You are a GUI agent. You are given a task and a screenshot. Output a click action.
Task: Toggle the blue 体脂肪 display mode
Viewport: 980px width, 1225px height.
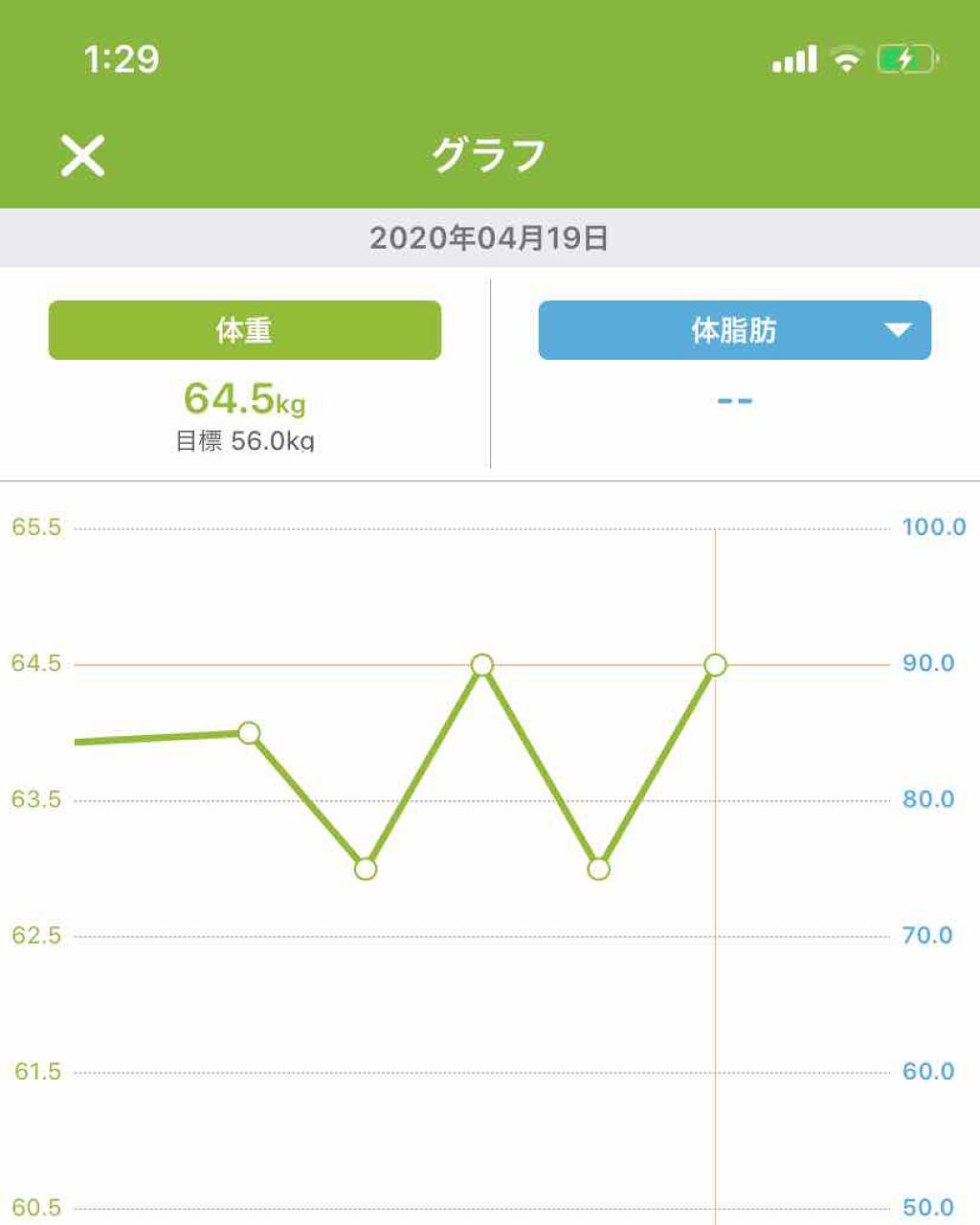735,331
